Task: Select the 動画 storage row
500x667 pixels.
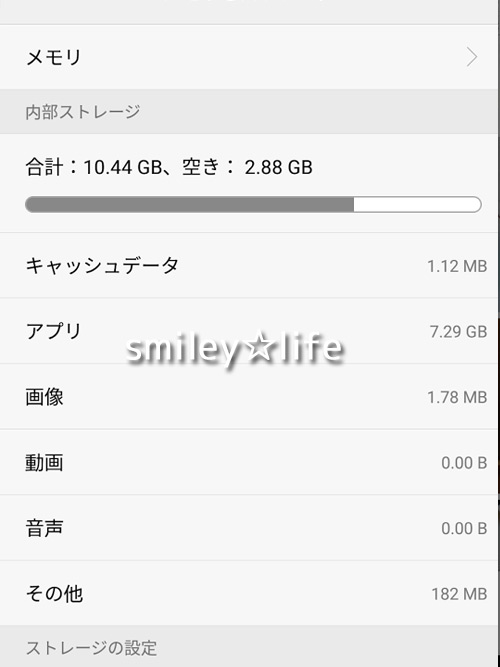Action: (x=250, y=462)
